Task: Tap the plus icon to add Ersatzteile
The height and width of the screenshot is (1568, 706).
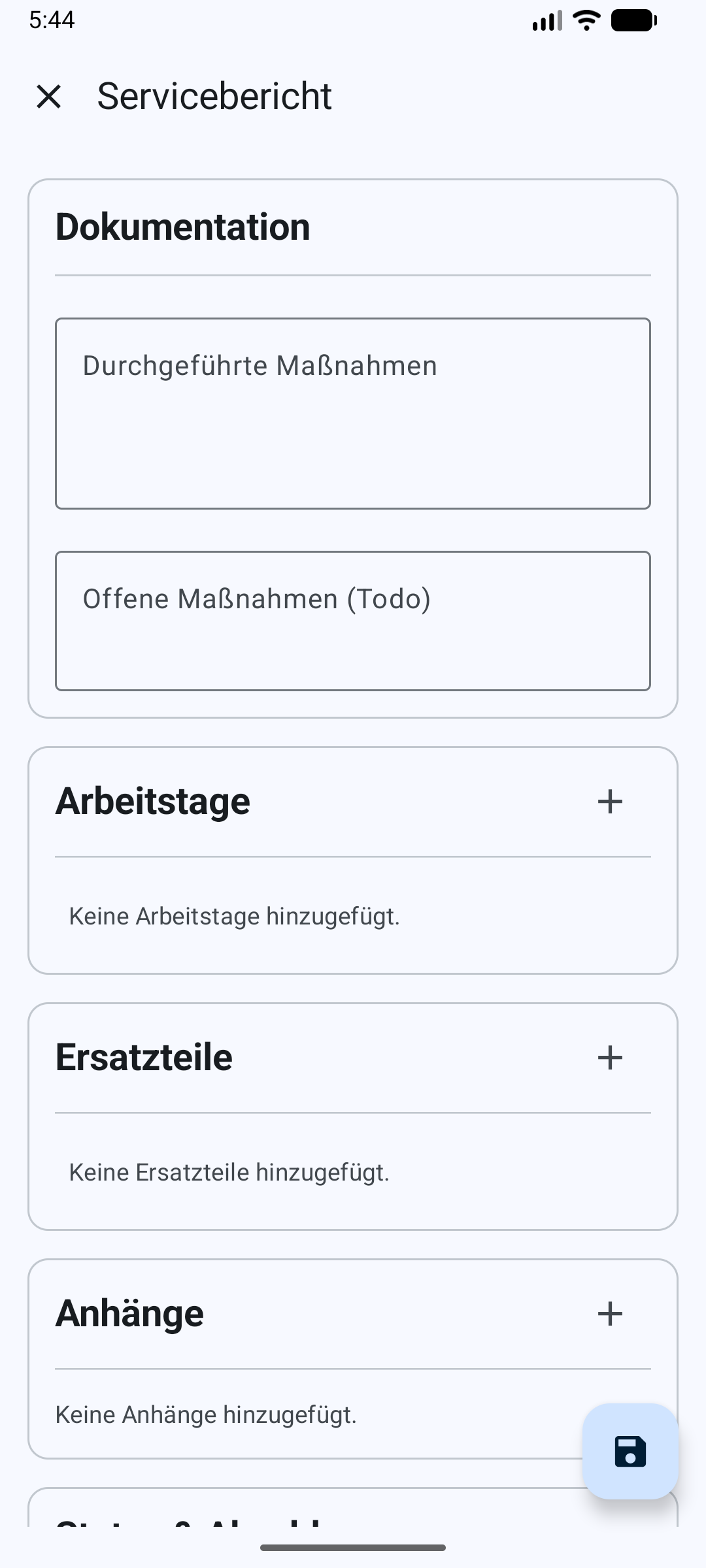Action: pyautogui.click(x=611, y=1056)
